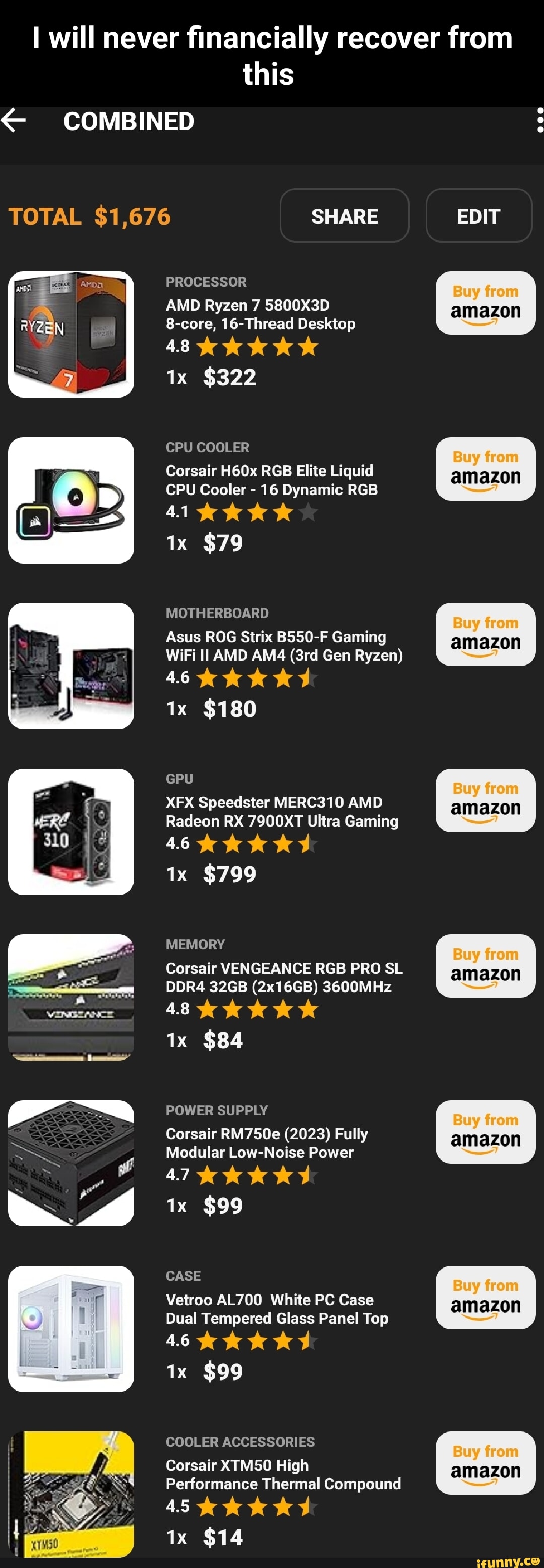Buy the Vetroo AL700 case from Amazon

point(485,1297)
